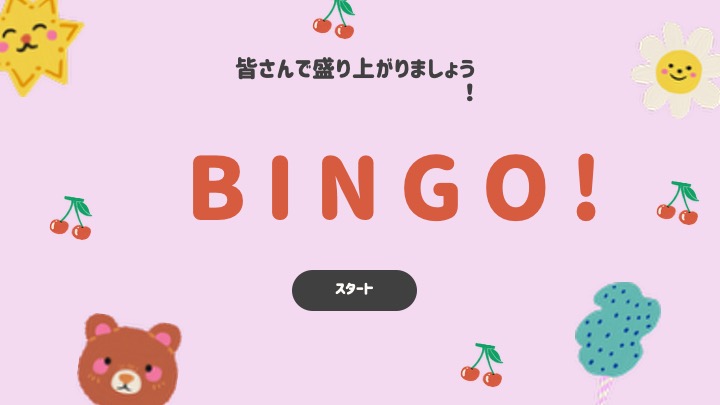Tap the スタート button
This screenshot has width=720, height=405.
tap(354, 290)
